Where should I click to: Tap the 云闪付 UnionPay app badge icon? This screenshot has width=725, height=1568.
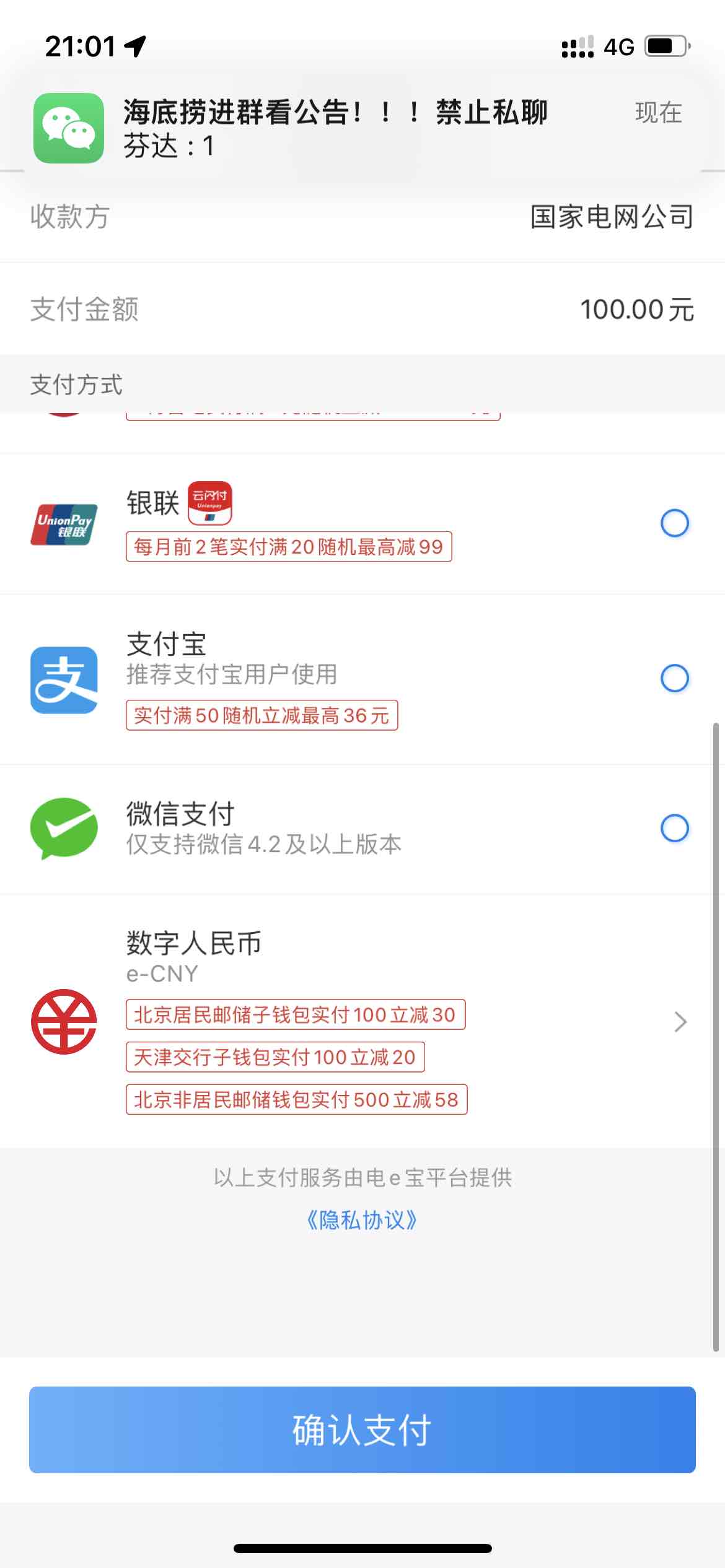(211, 503)
